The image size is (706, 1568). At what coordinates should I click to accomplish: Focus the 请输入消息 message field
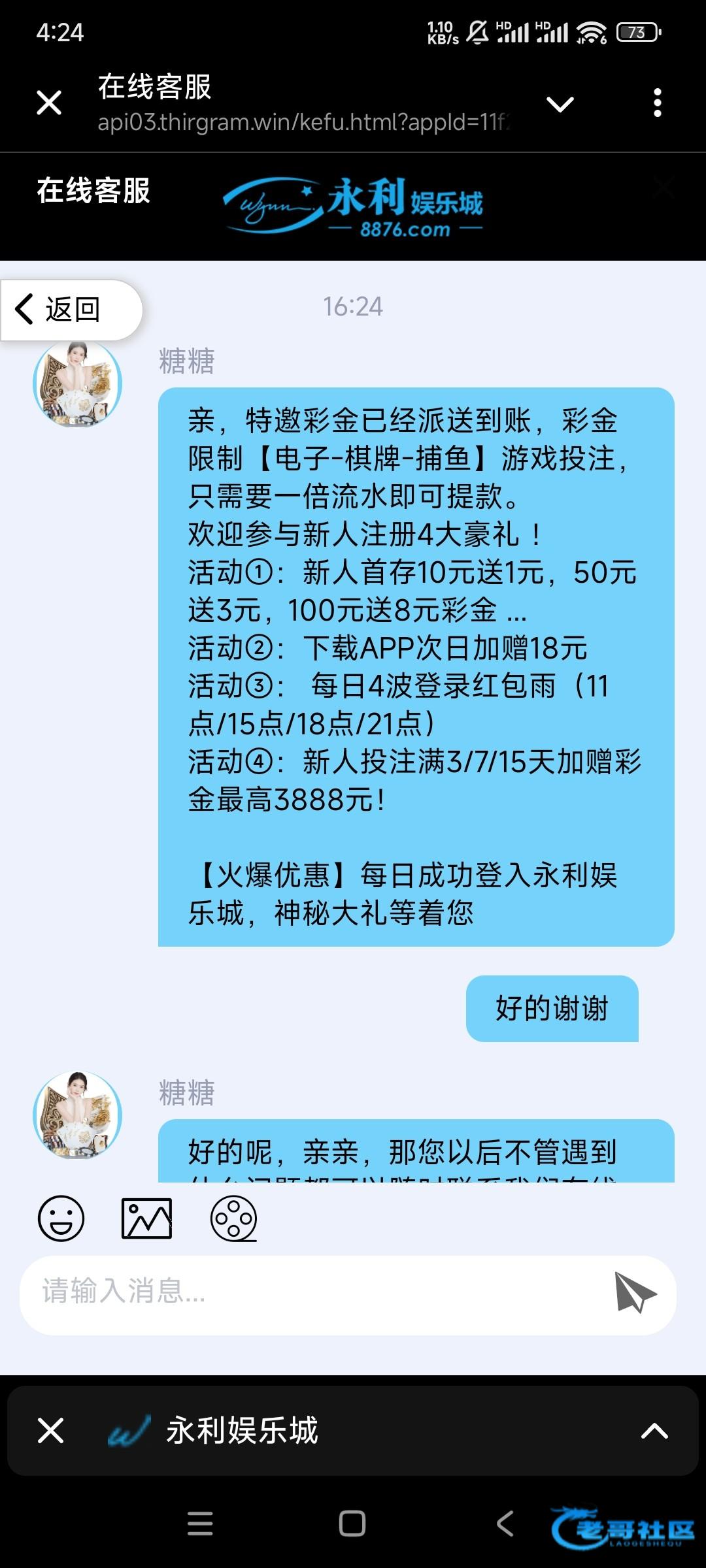click(314, 1292)
